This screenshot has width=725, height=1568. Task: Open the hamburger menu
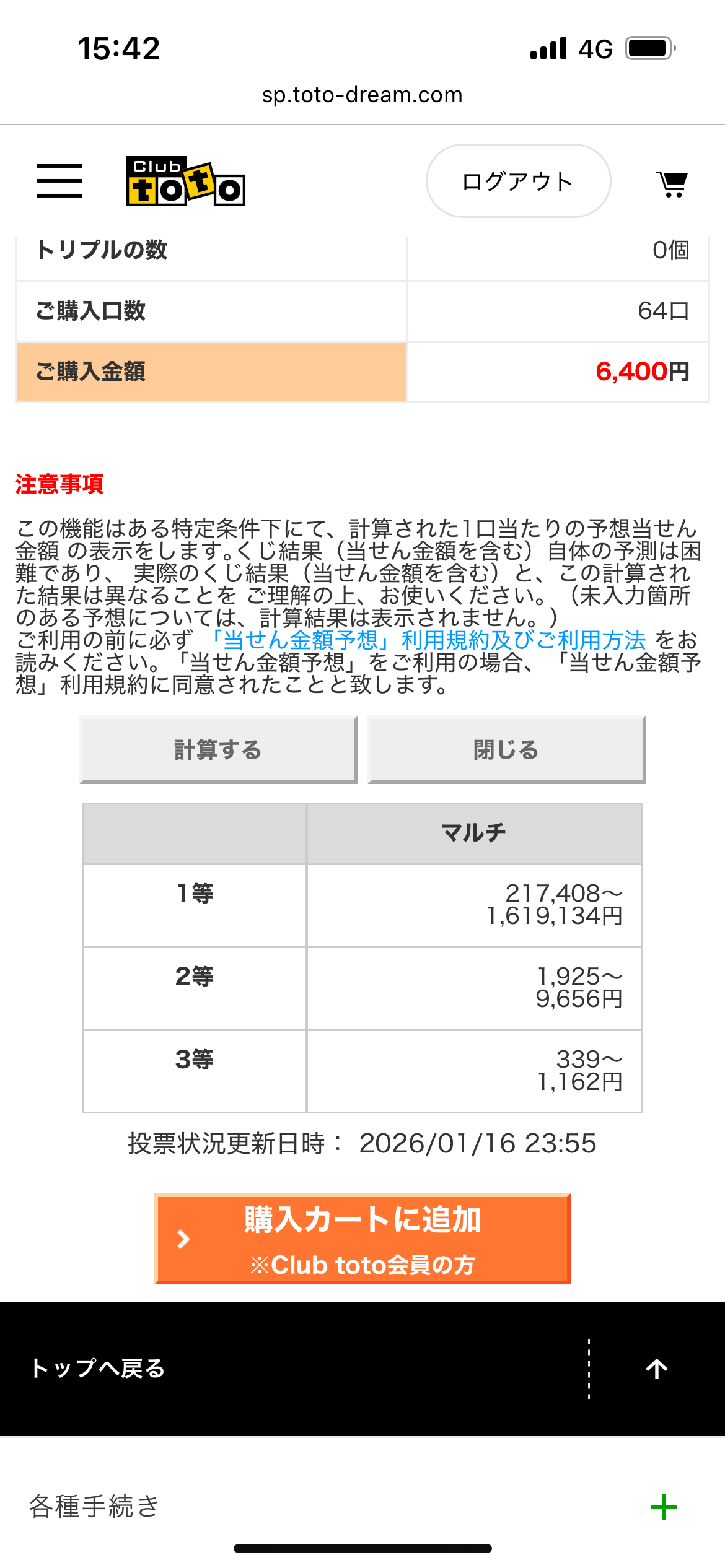pos(59,181)
